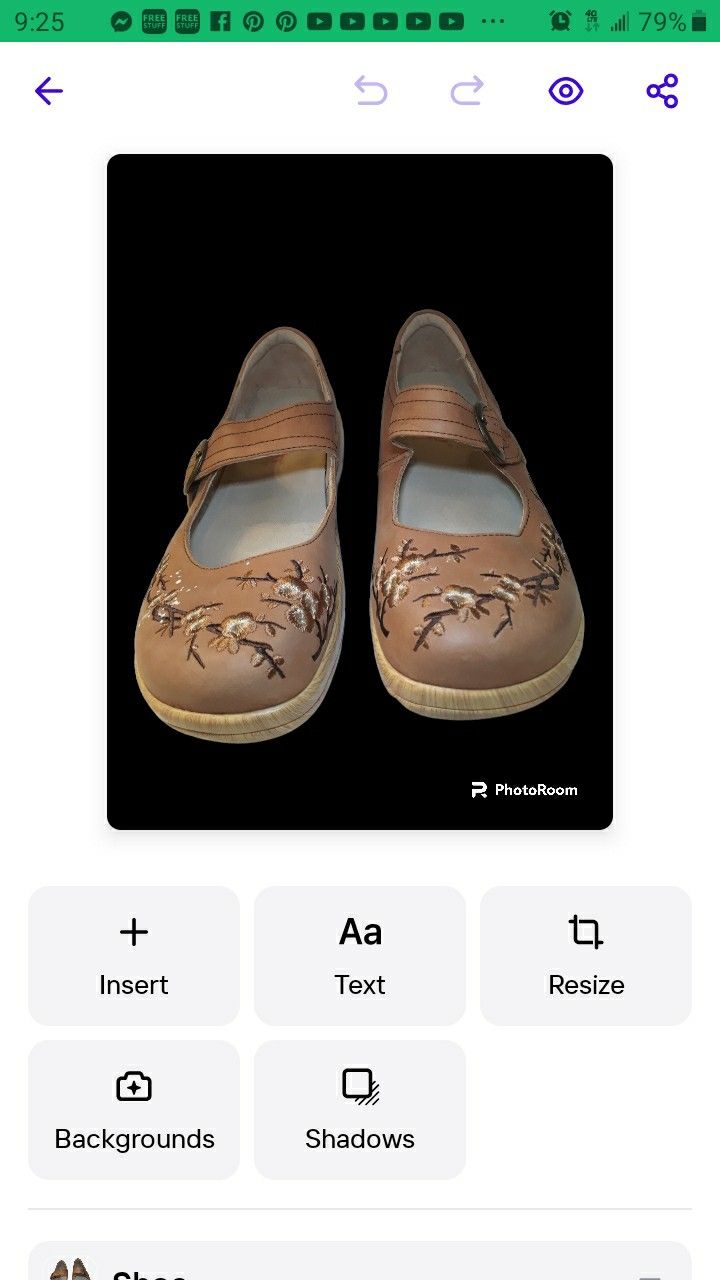
Task: Open the Shoe layer row
Action: pyautogui.click(x=360, y=1261)
